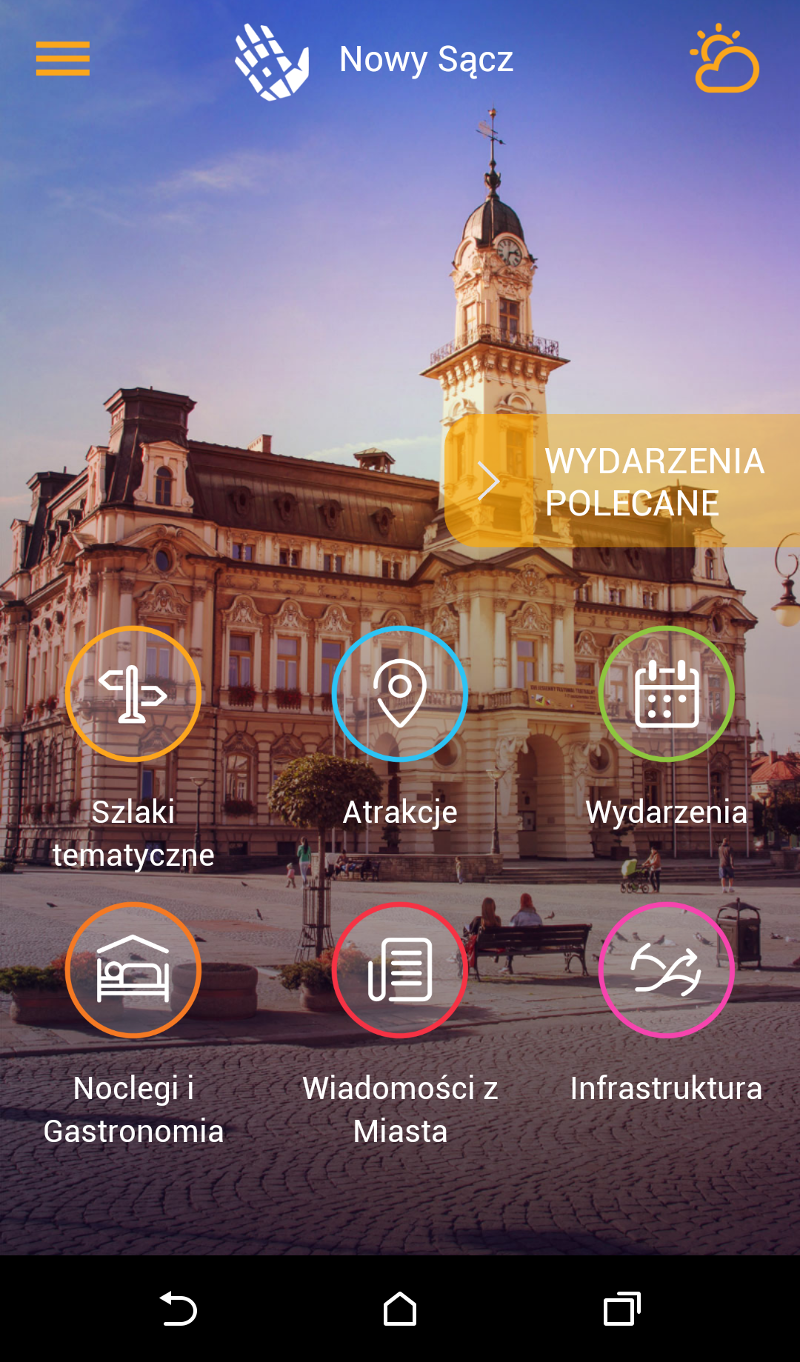Viewport: 800px width, 1362px height.
Task: Open Szlaki tematyczne section
Action: tap(133, 694)
